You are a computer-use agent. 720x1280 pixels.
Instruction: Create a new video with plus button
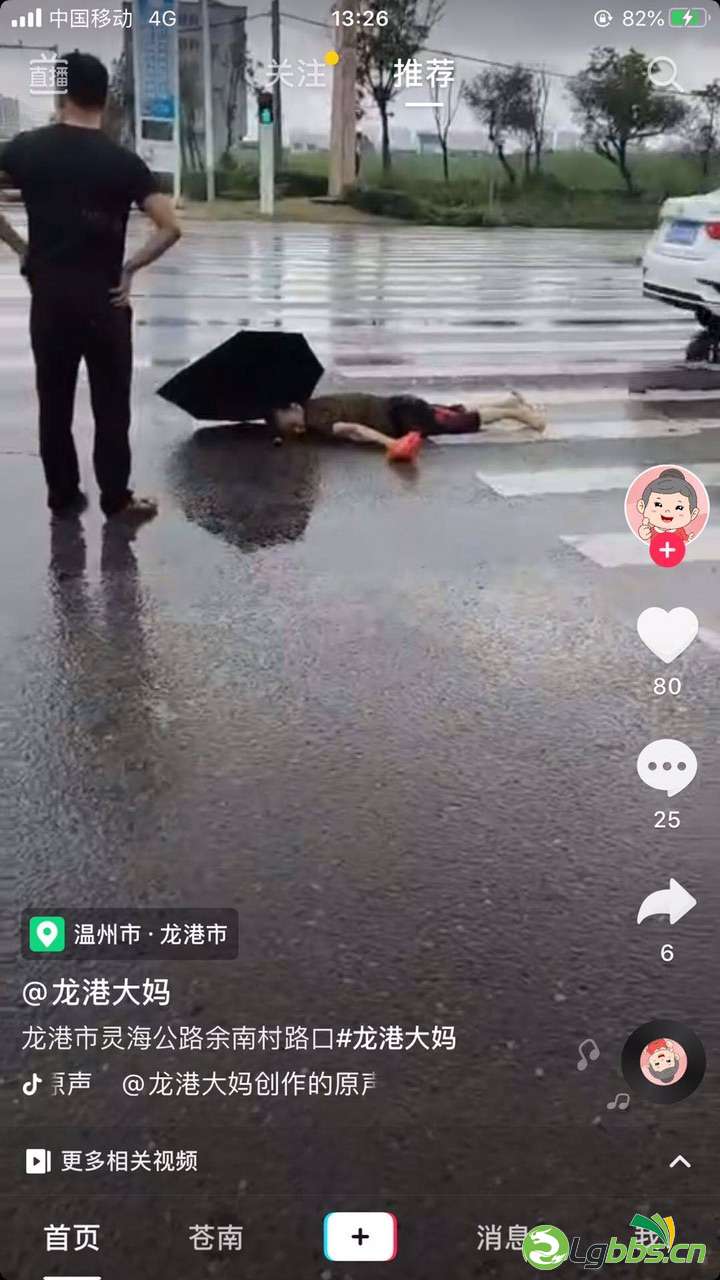[360, 1237]
